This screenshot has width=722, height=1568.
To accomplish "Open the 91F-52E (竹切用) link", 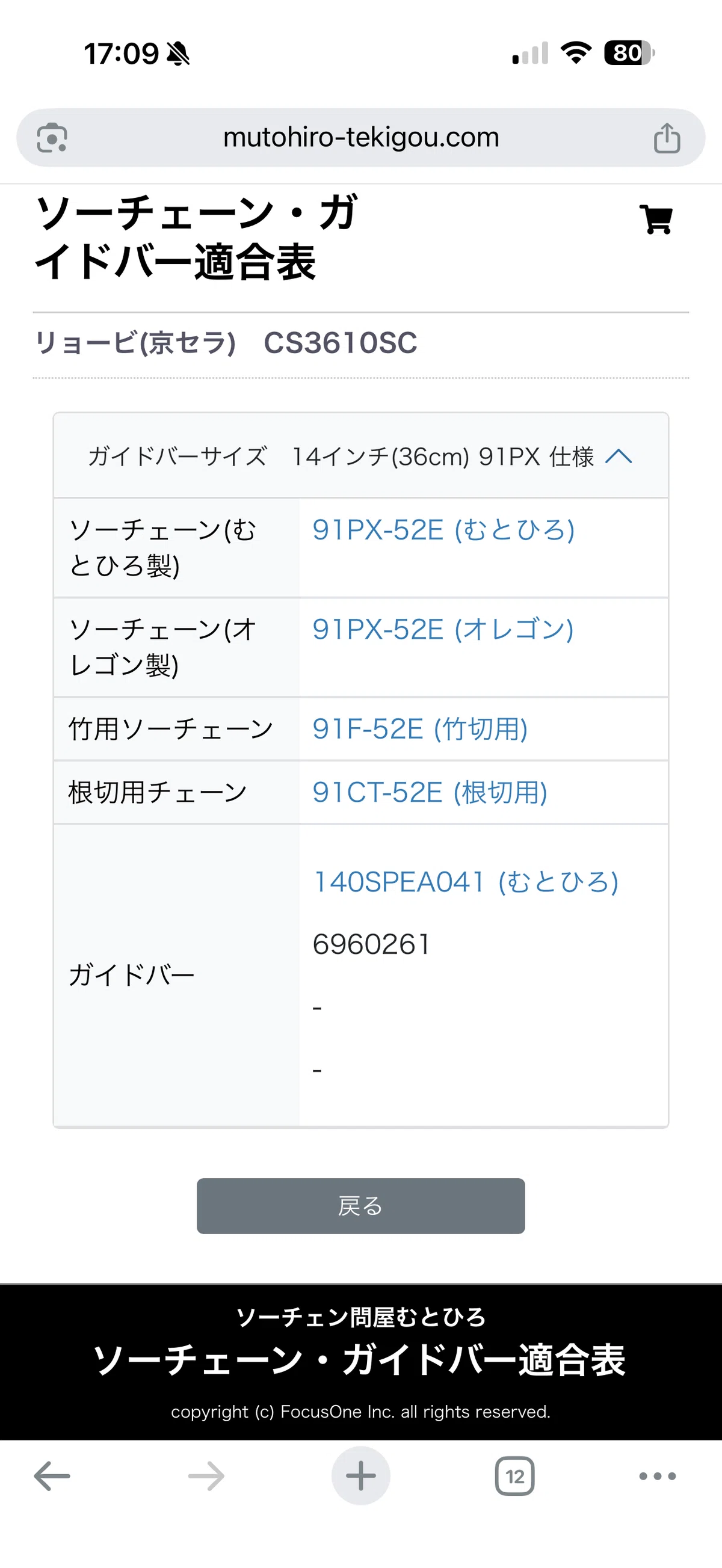I will pos(420,728).
